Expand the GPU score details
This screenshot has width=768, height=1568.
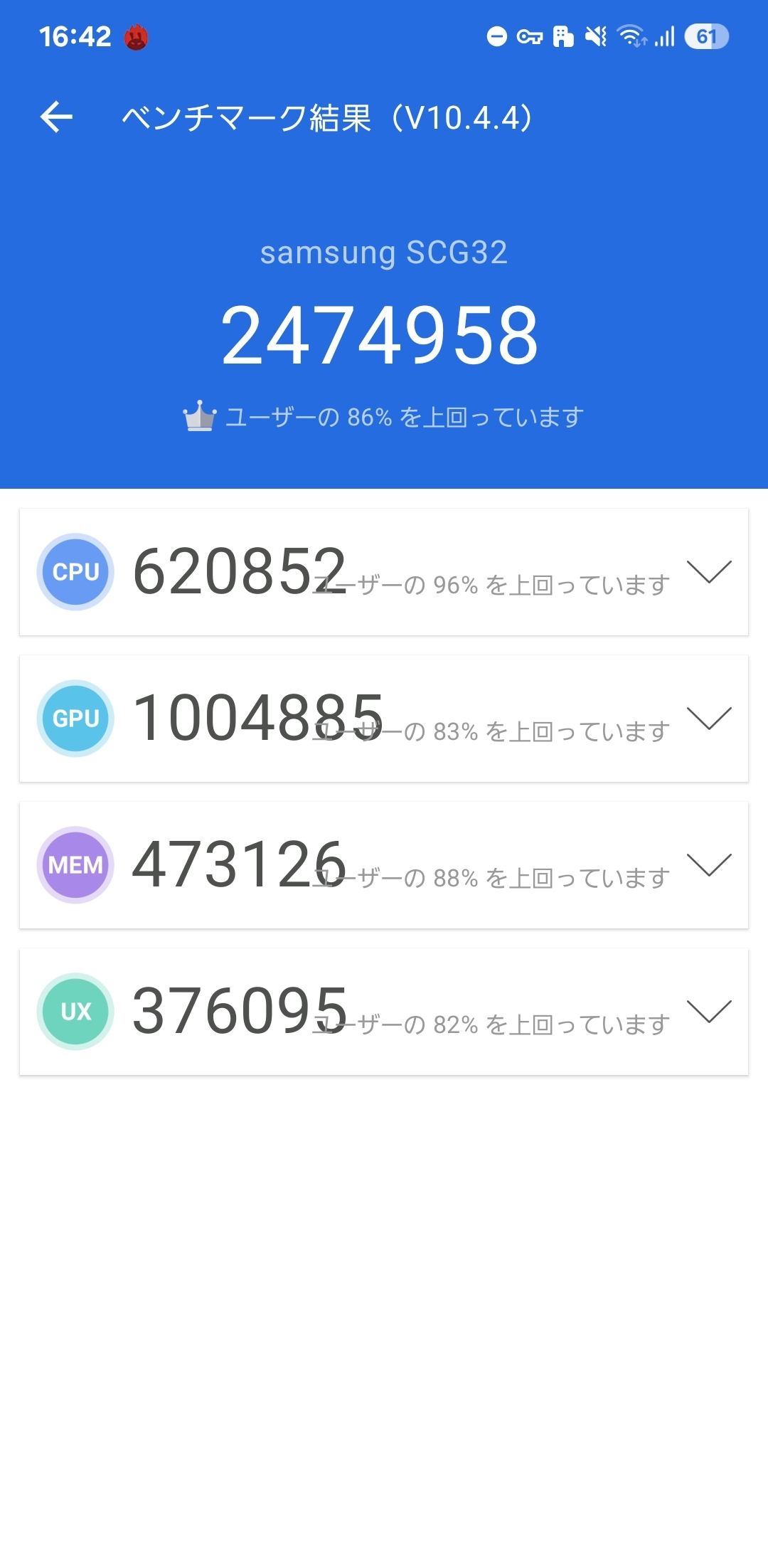[709, 719]
